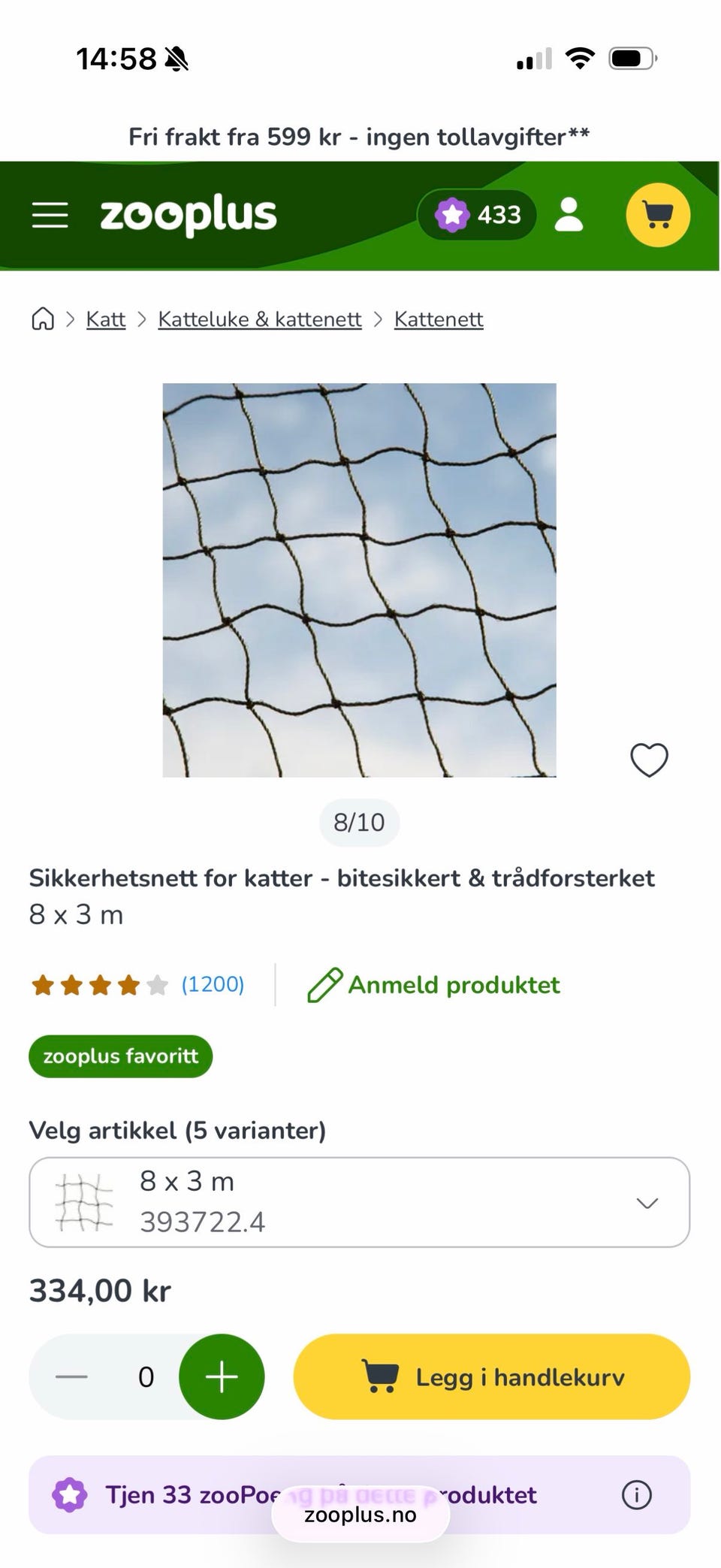Open the 433 zooPoints badge
The width and height of the screenshot is (721, 1568).
point(477,215)
